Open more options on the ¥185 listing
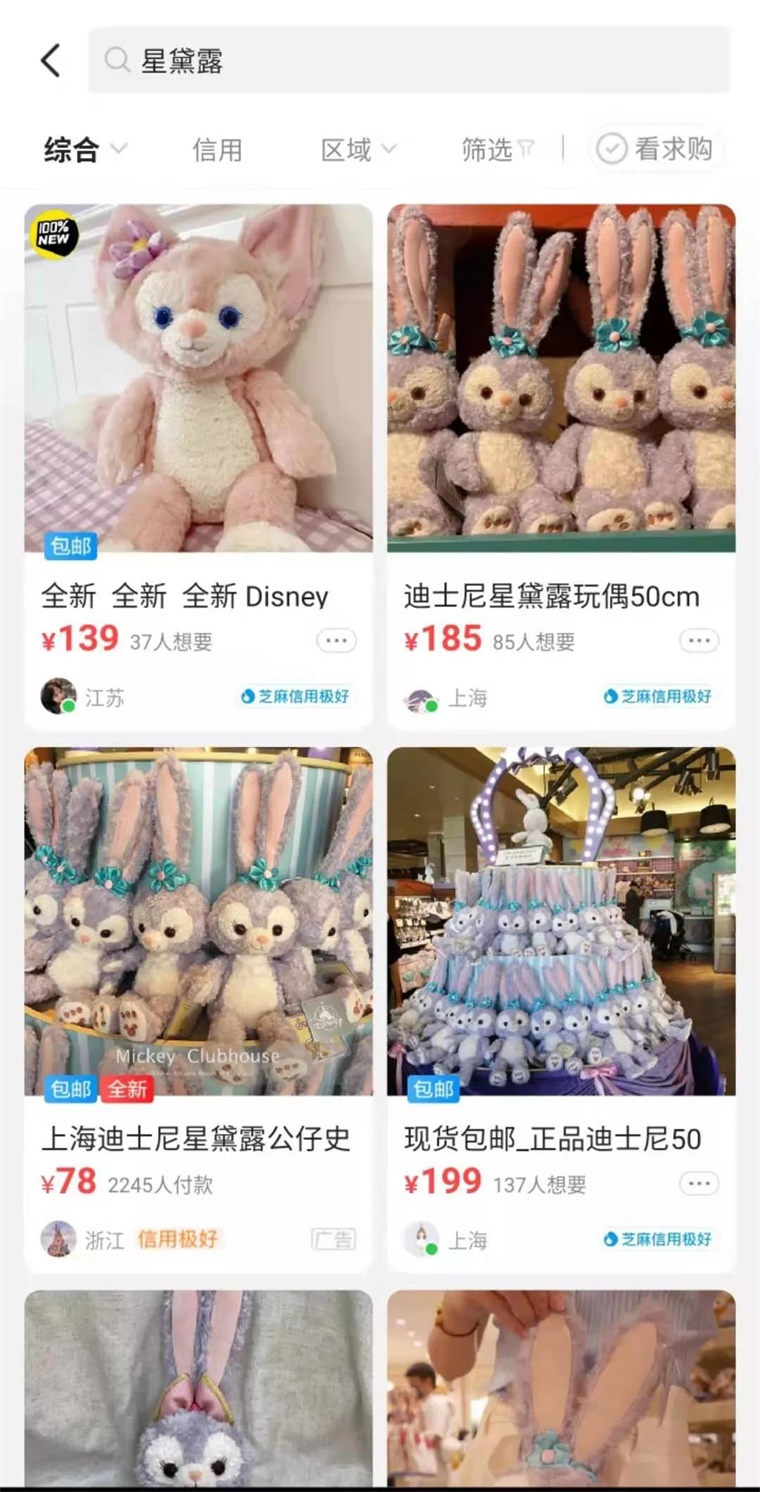This screenshot has width=760, height=1492. tap(699, 641)
